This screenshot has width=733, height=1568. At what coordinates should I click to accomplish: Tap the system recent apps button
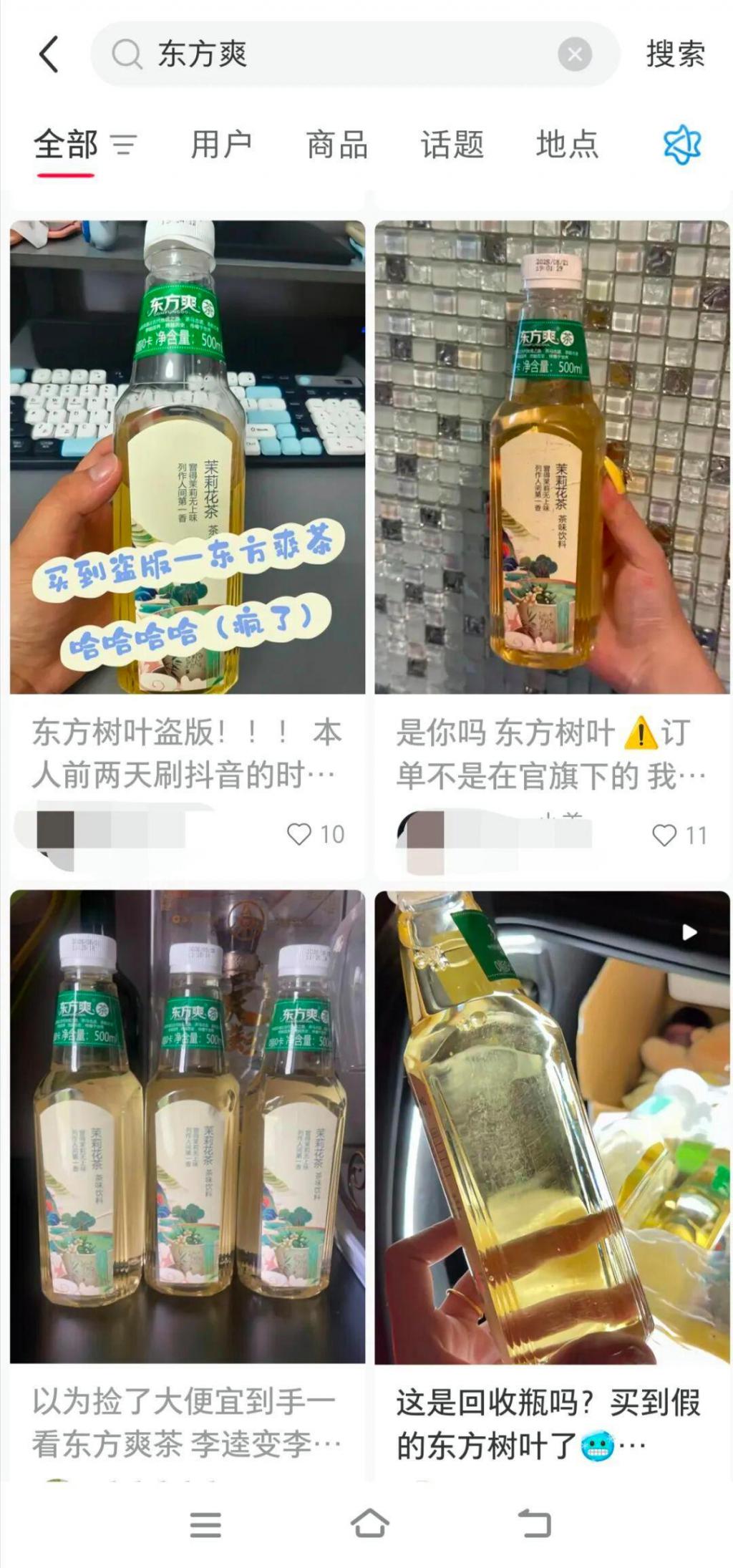click(205, 1524)
